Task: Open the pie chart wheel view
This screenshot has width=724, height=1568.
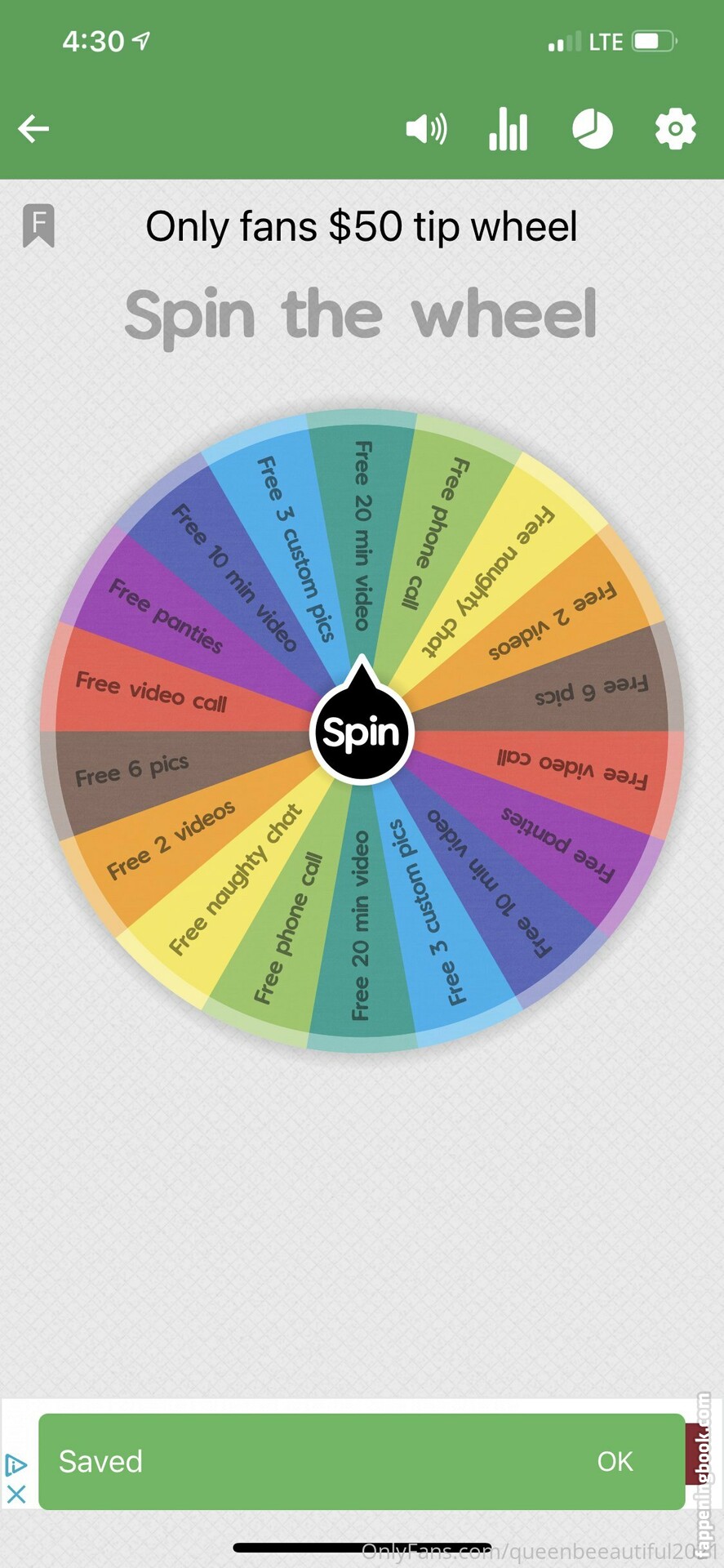Action: [x=592, y=129]
